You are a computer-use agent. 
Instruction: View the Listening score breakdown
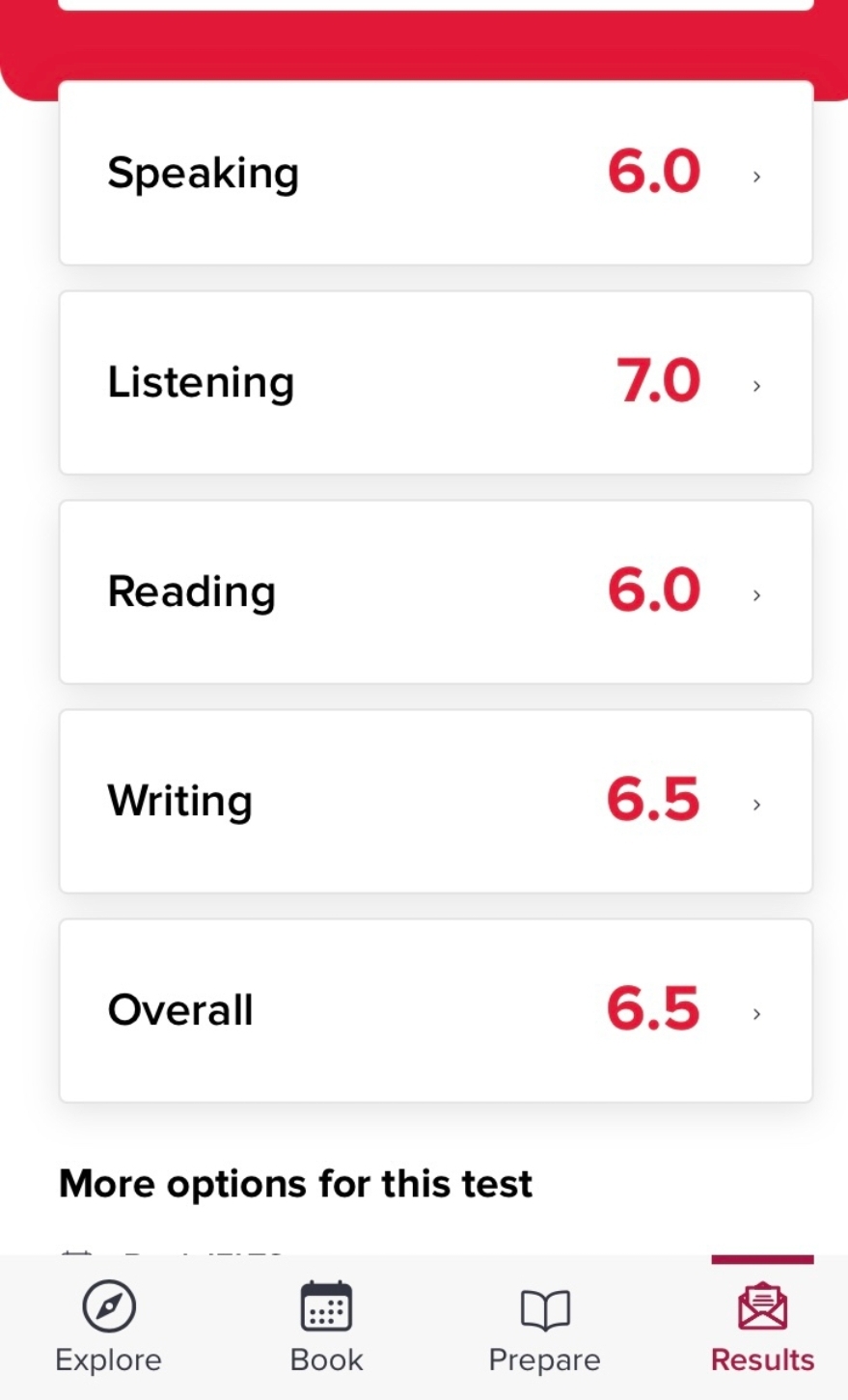tap(435, 382)
